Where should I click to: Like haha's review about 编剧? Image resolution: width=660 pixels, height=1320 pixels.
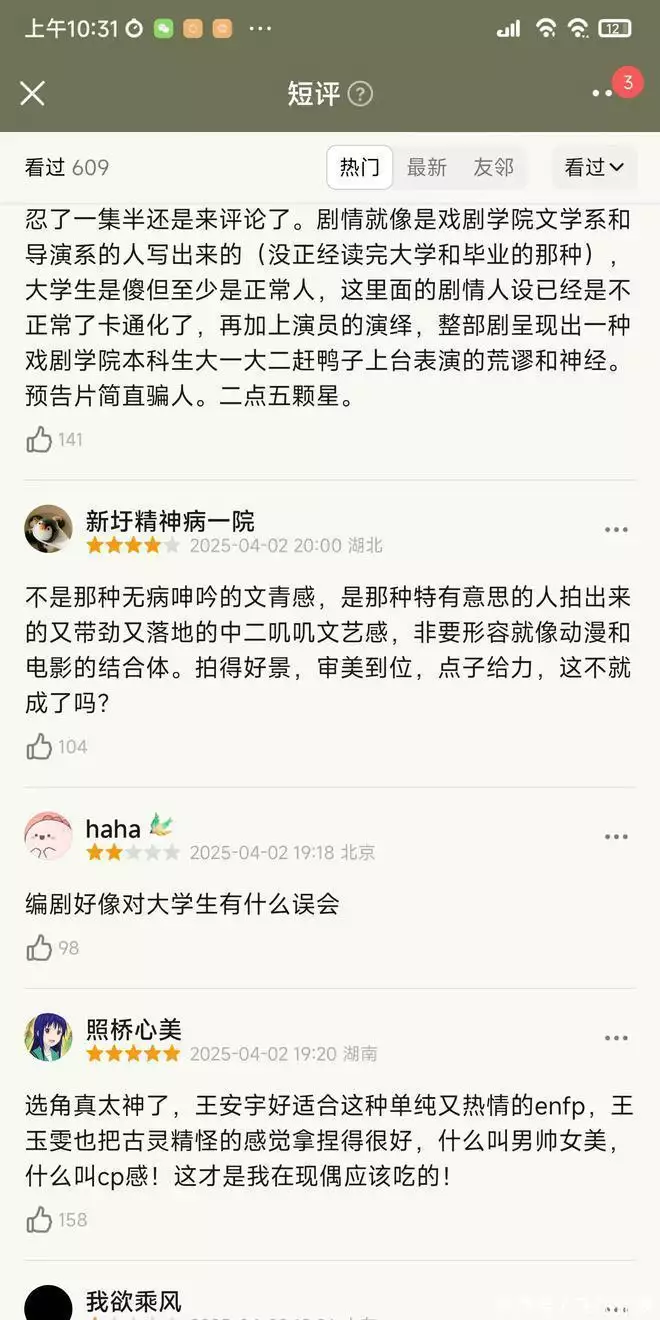pos(40,948)
